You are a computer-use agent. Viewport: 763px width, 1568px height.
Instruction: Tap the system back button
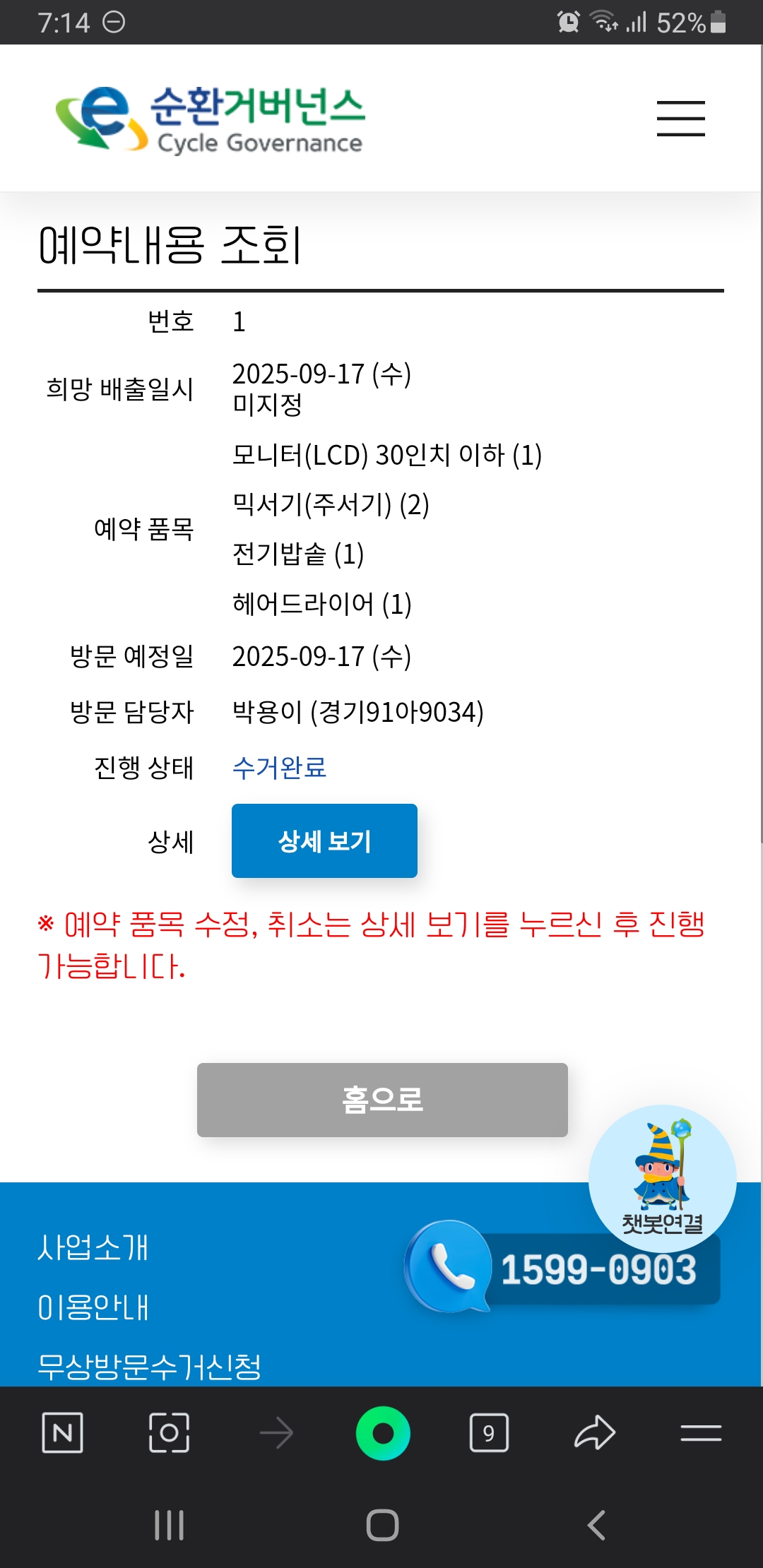point(596,1525)
